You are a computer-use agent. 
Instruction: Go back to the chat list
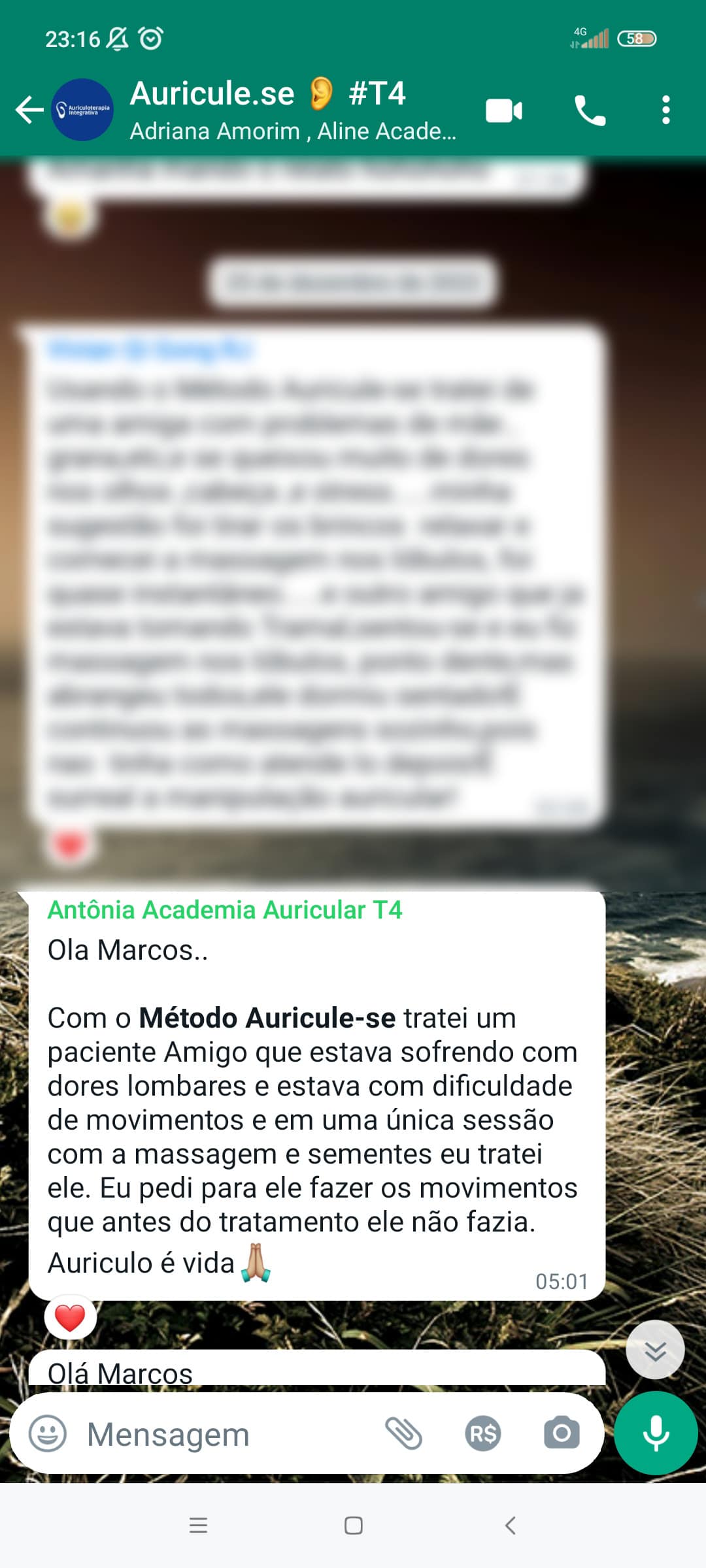(29, 110)
